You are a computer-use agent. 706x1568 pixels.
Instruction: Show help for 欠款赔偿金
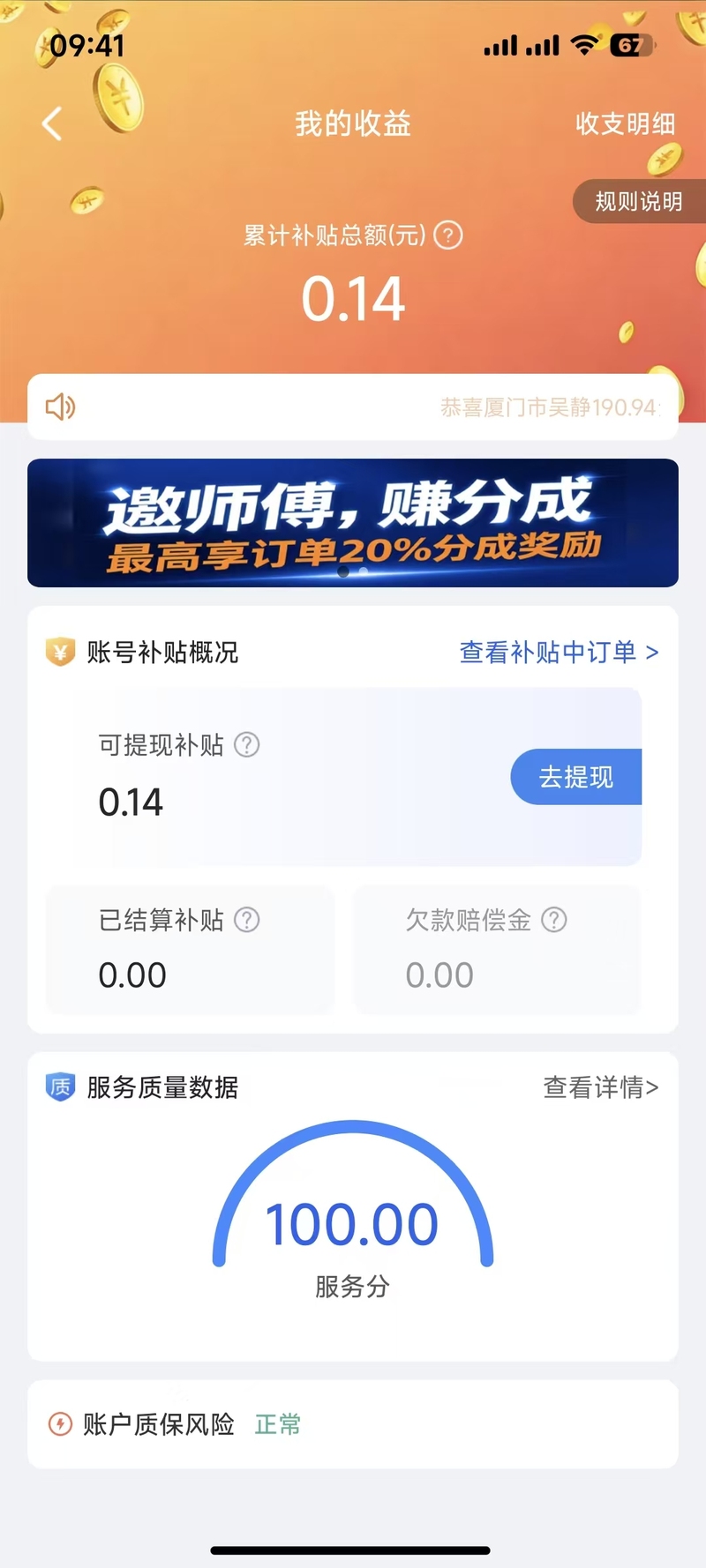pos(554,920)
